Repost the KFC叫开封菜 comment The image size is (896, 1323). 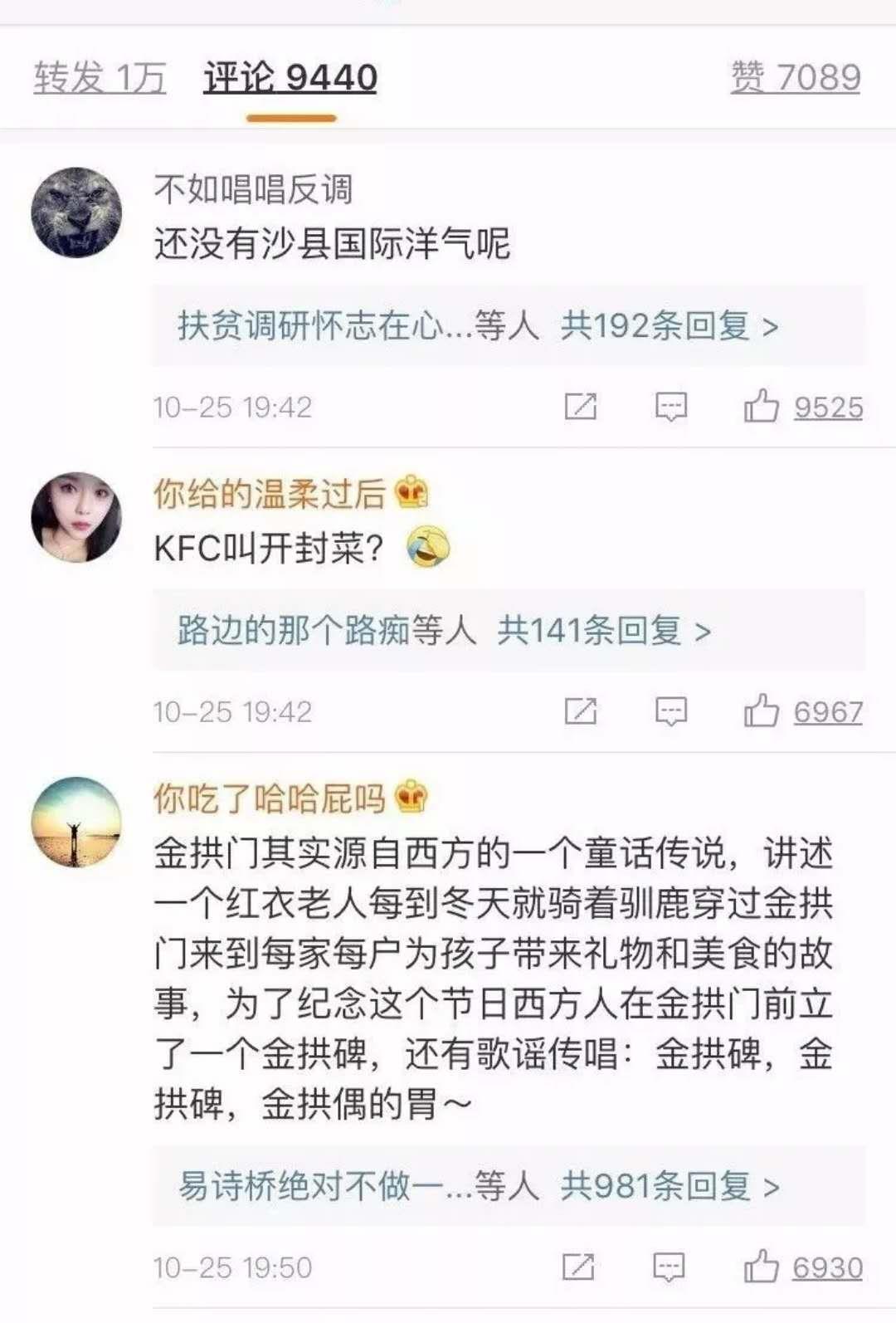click(x=580, y=711)
